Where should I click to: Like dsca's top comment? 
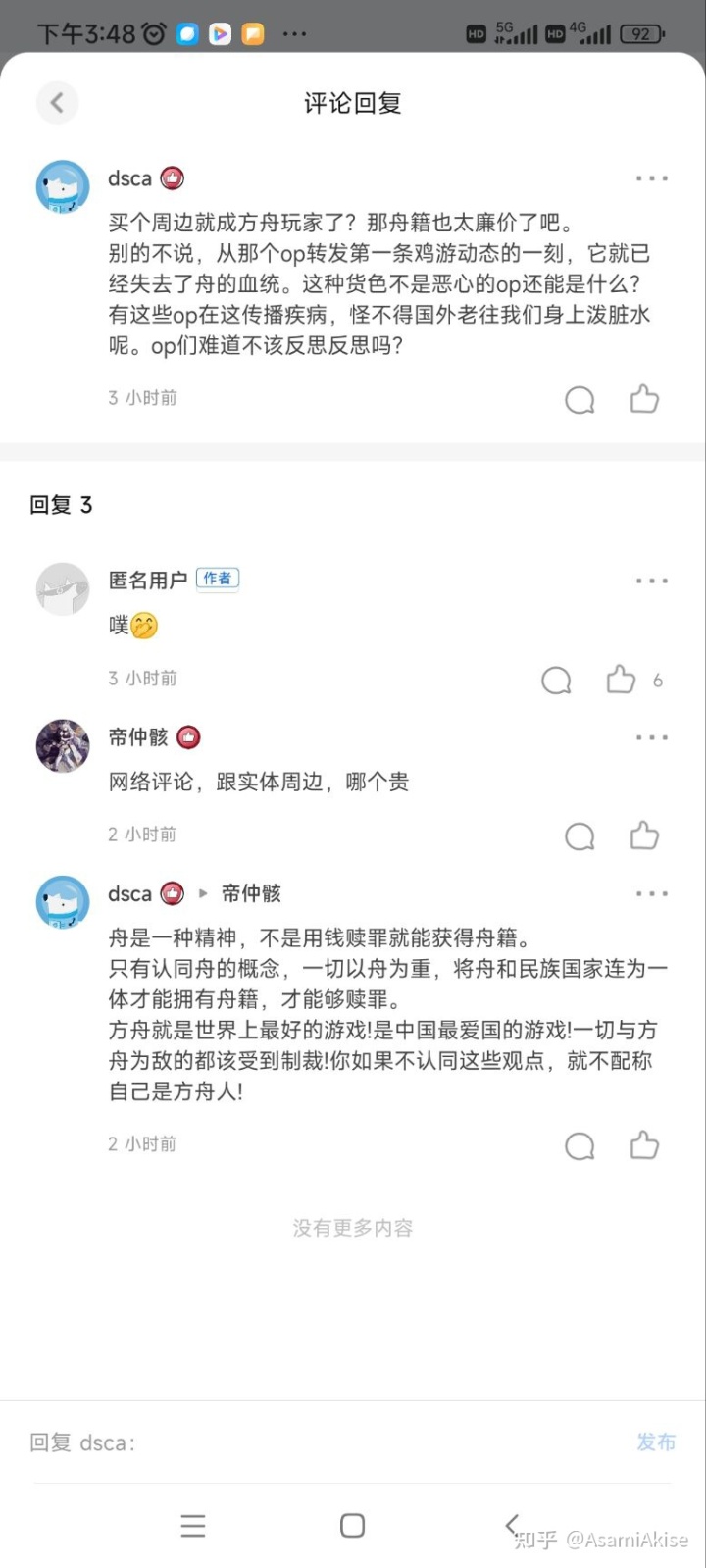(644, 399)
